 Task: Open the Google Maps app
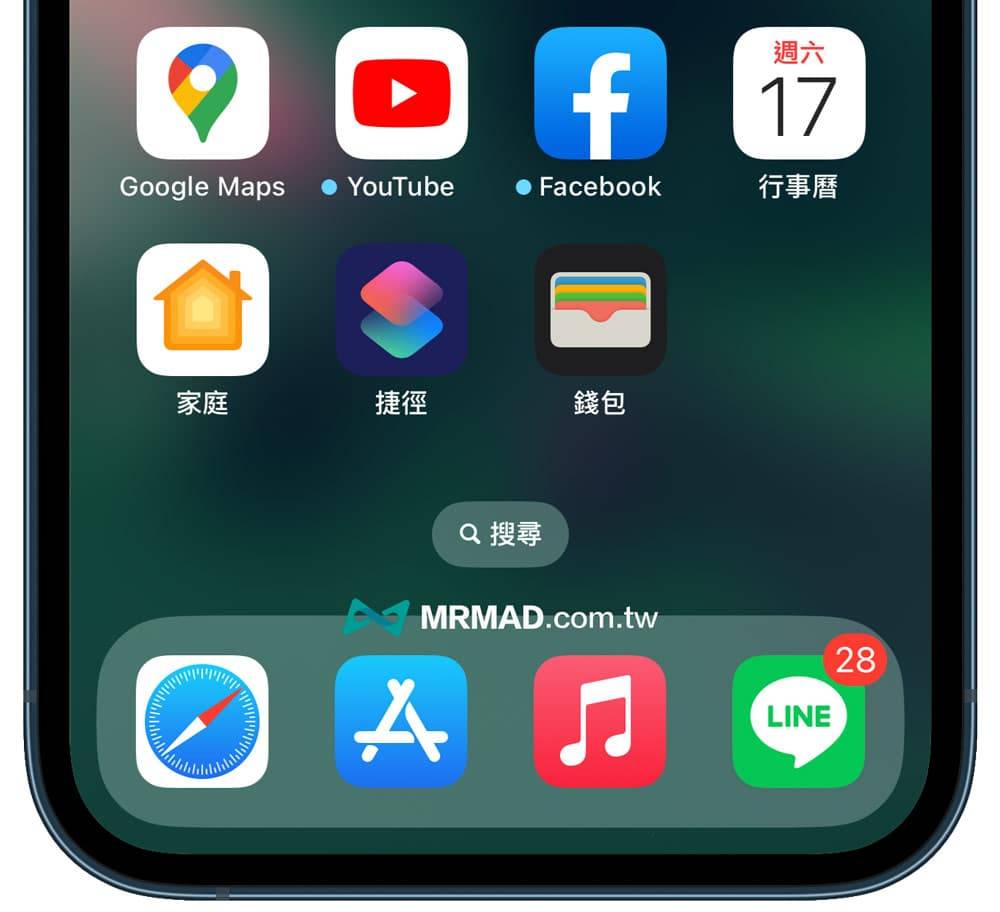(202, 93)
